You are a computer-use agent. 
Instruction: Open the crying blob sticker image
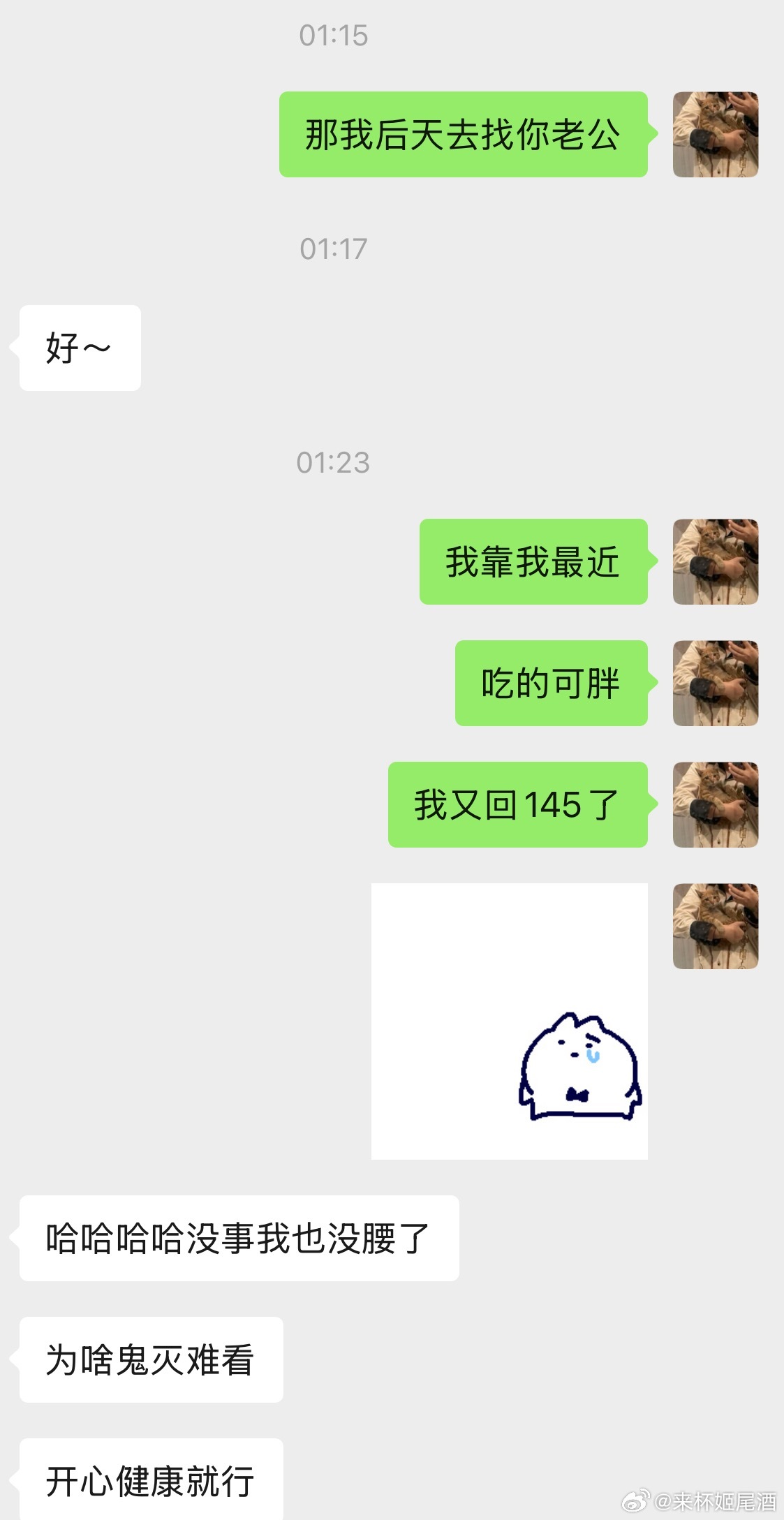[x=509, y=1021]
